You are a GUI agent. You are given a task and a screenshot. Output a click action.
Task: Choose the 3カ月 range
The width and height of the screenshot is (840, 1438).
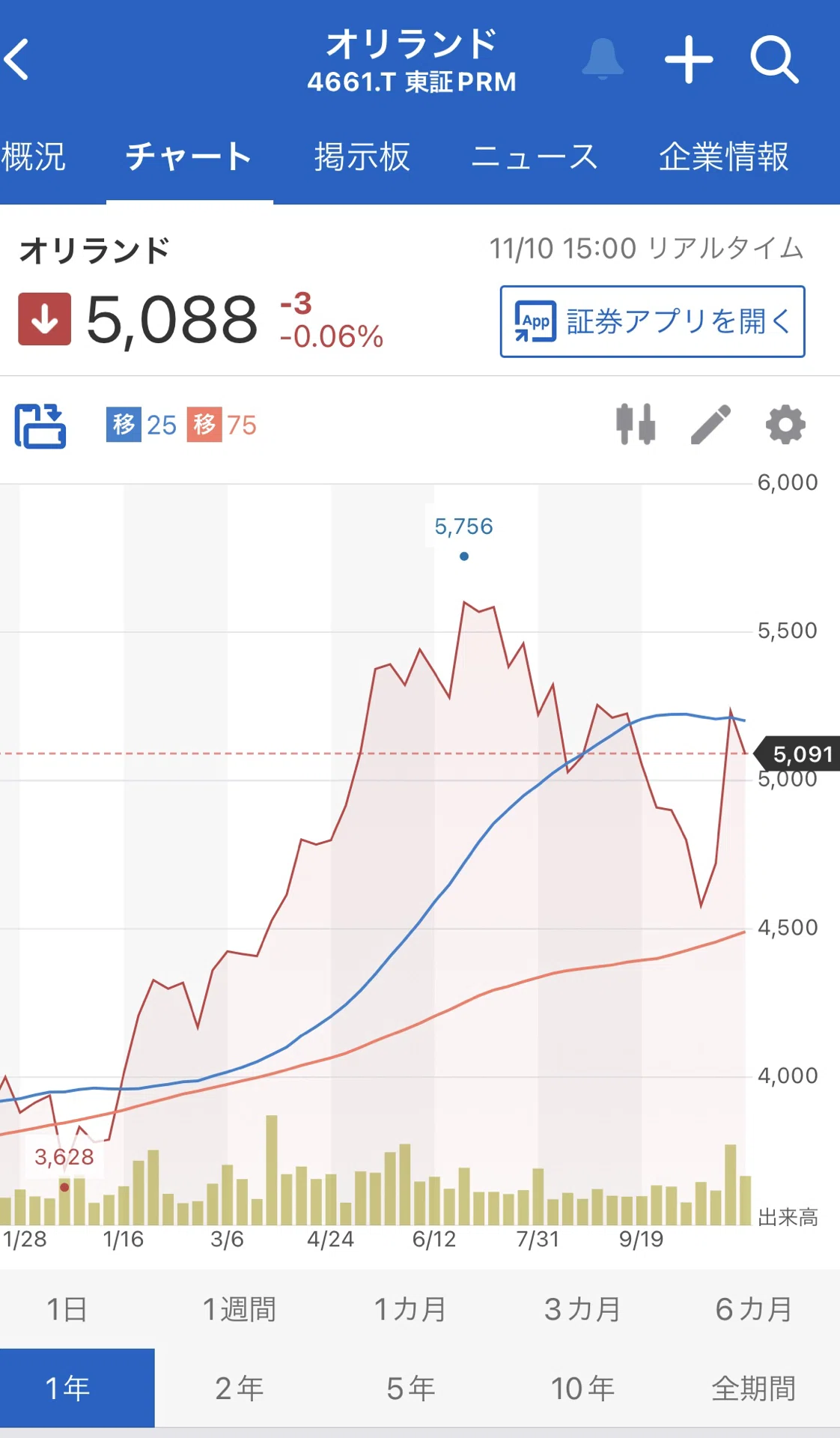(582, 1309)
